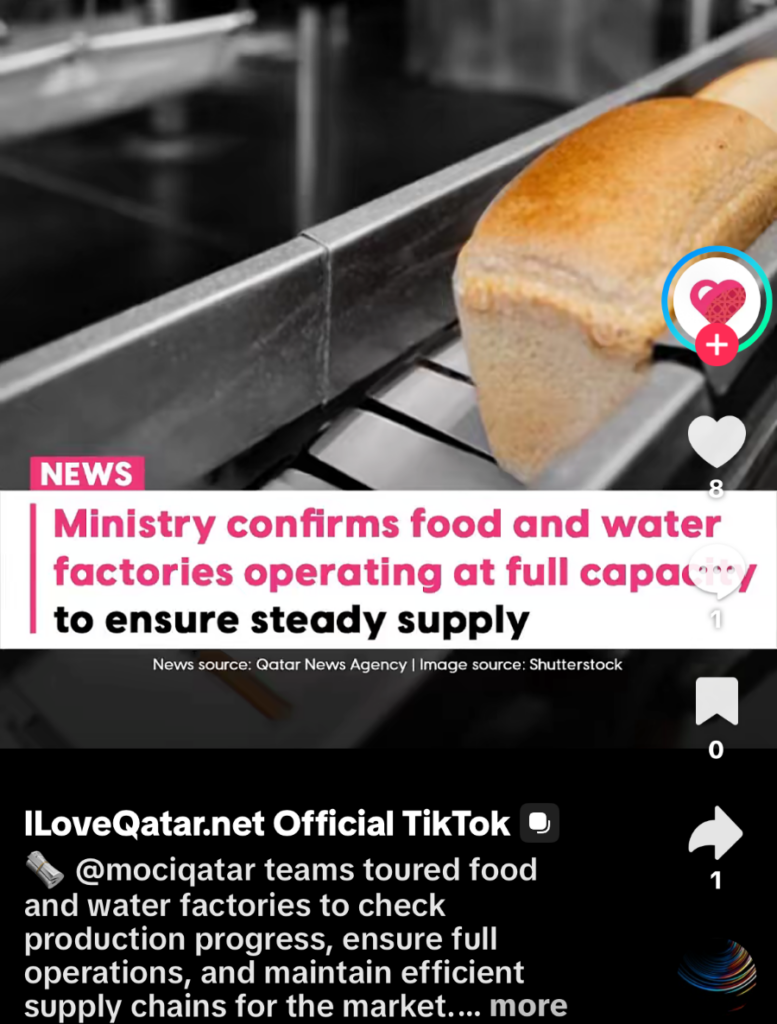This screenshot has width=777, height=1024.
Task: Open ILoveQatar.net profile avatar
Action: [x=716, y=298]
